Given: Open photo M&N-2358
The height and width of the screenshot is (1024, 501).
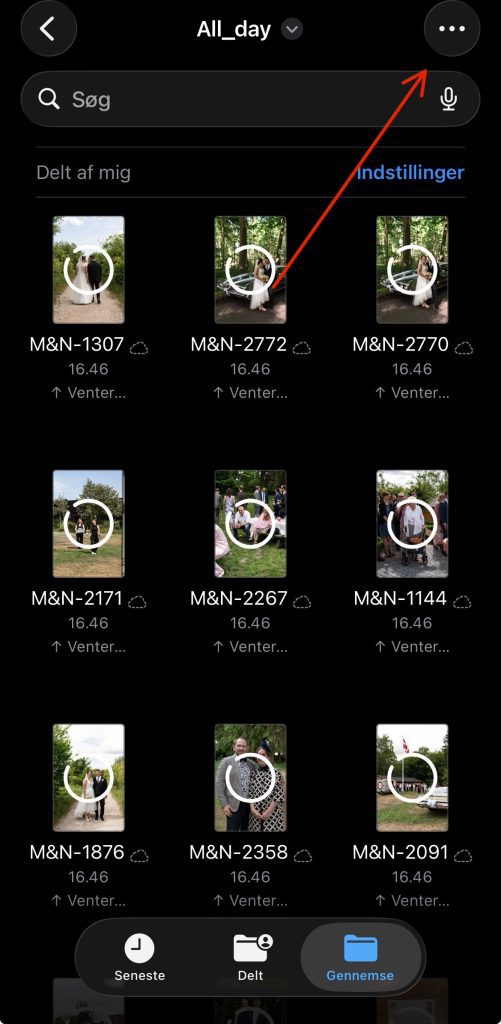Looking at the screenshot, I should point(250,778).
